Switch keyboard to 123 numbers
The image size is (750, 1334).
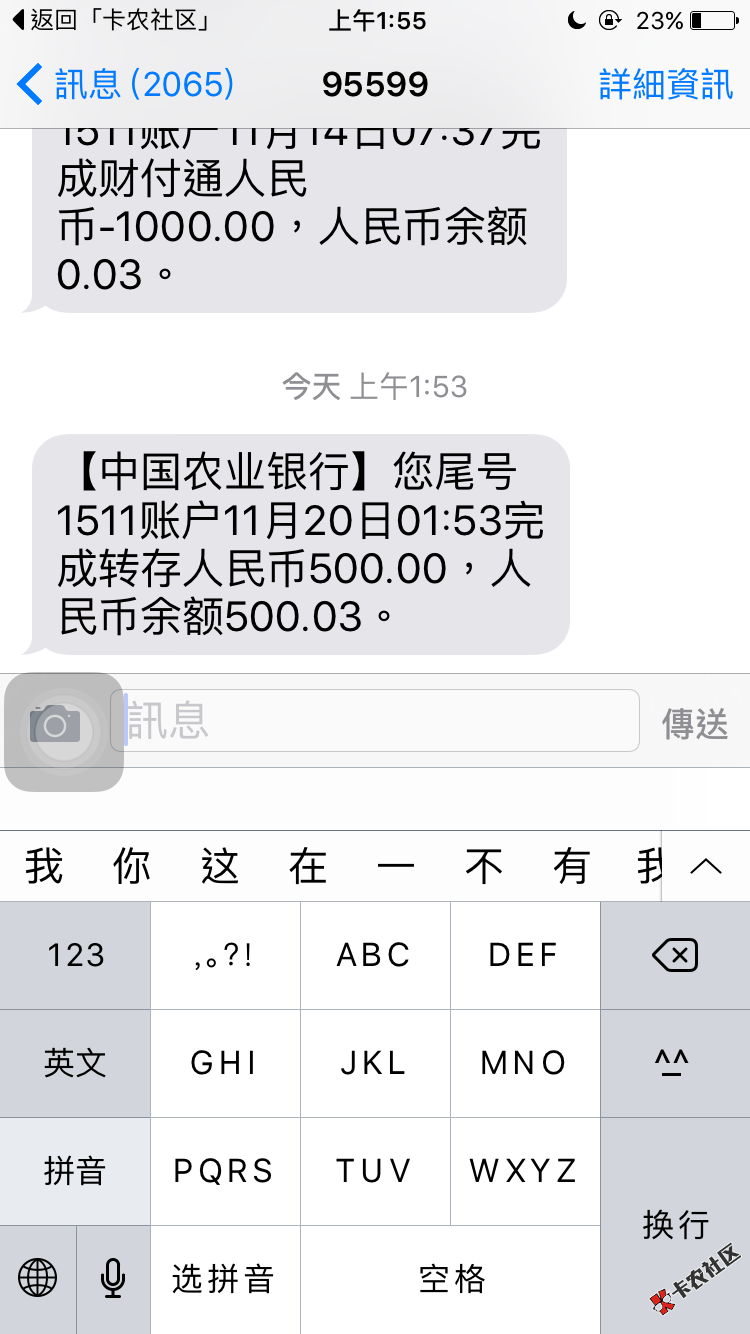click(75, 956)
